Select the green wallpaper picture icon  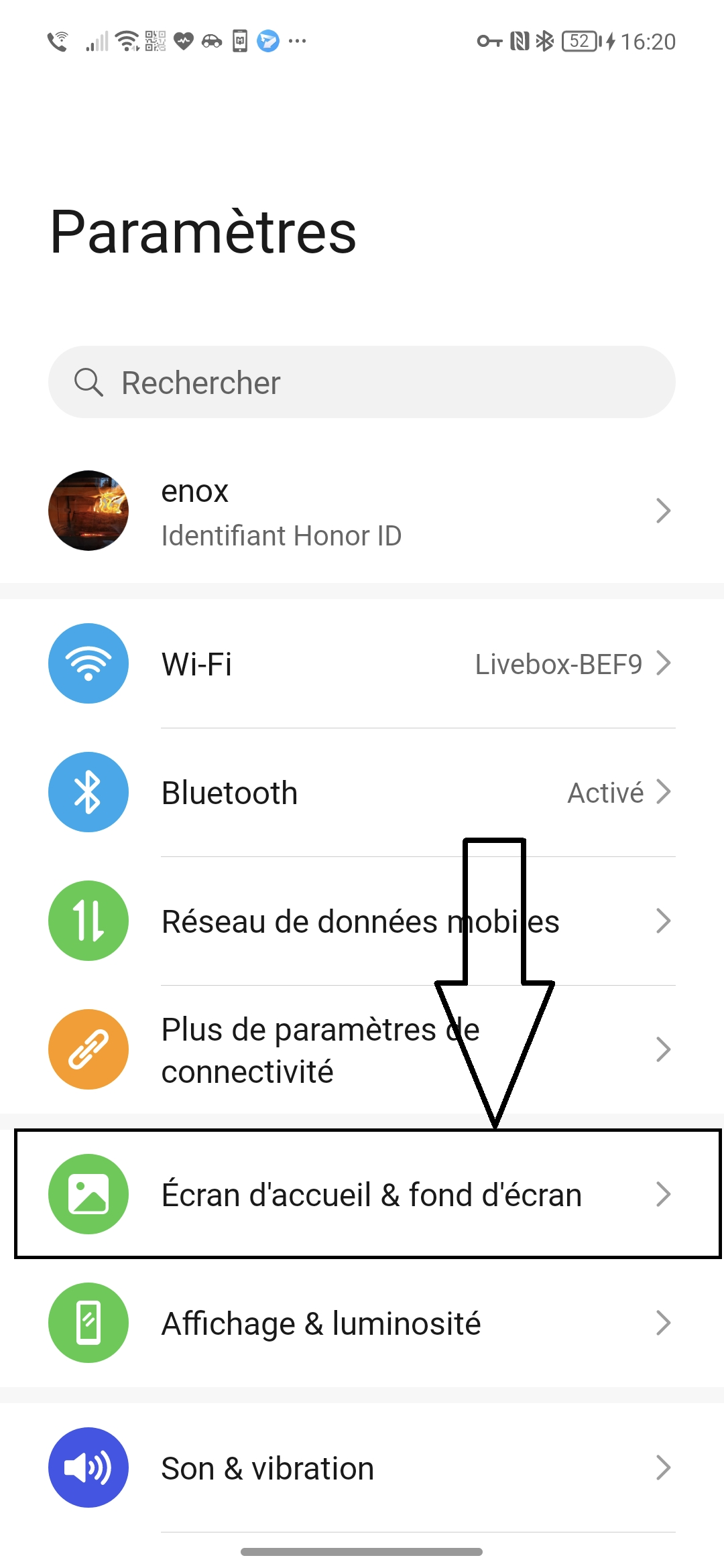pos(88,1194)
